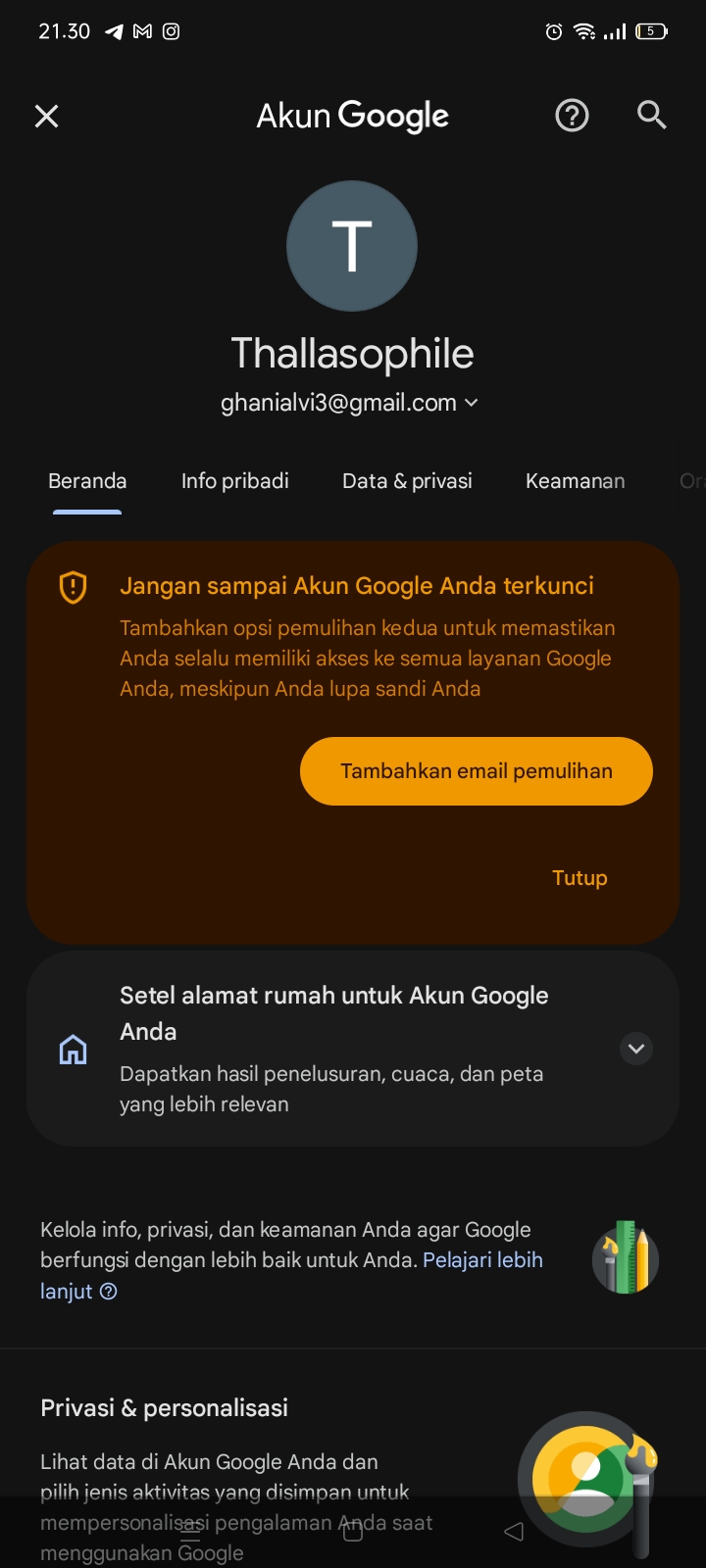Image resolution: width=706 pixels, height=1568 pixels.
Task: Dismiss the warning card with Tutup
Action: (x=580, y=878)
